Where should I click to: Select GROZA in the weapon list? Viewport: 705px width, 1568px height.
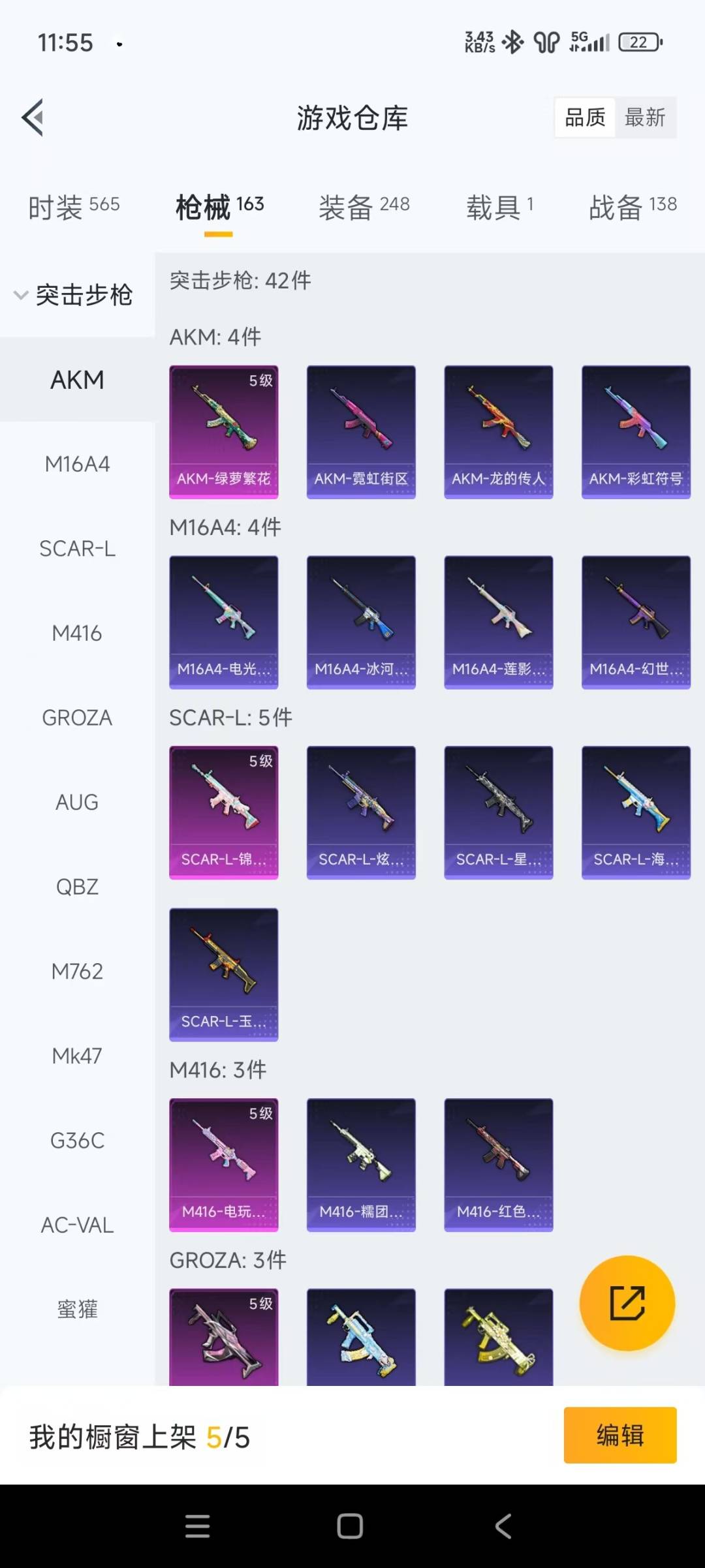coord(77,718)
